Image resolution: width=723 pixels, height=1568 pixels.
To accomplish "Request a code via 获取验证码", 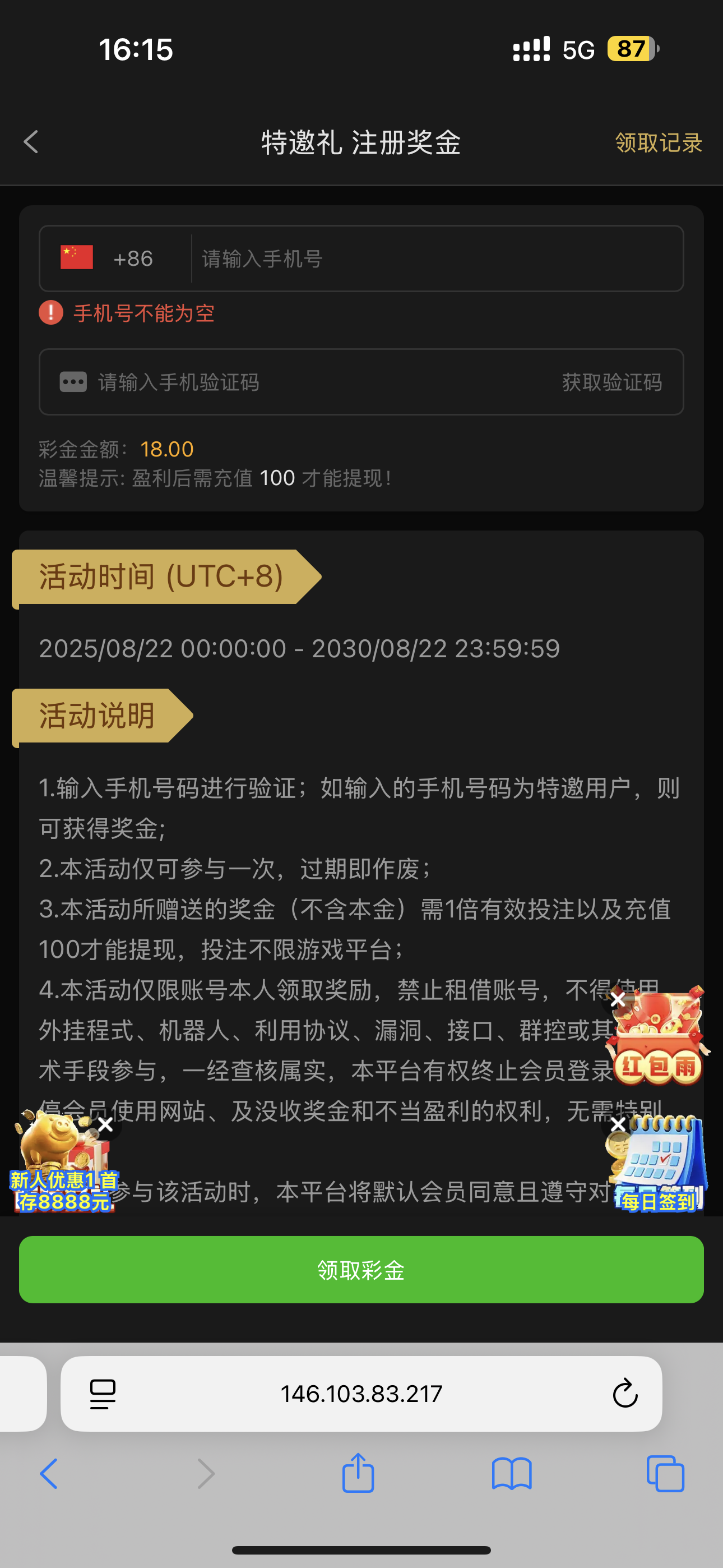I will tap(612, 383).
